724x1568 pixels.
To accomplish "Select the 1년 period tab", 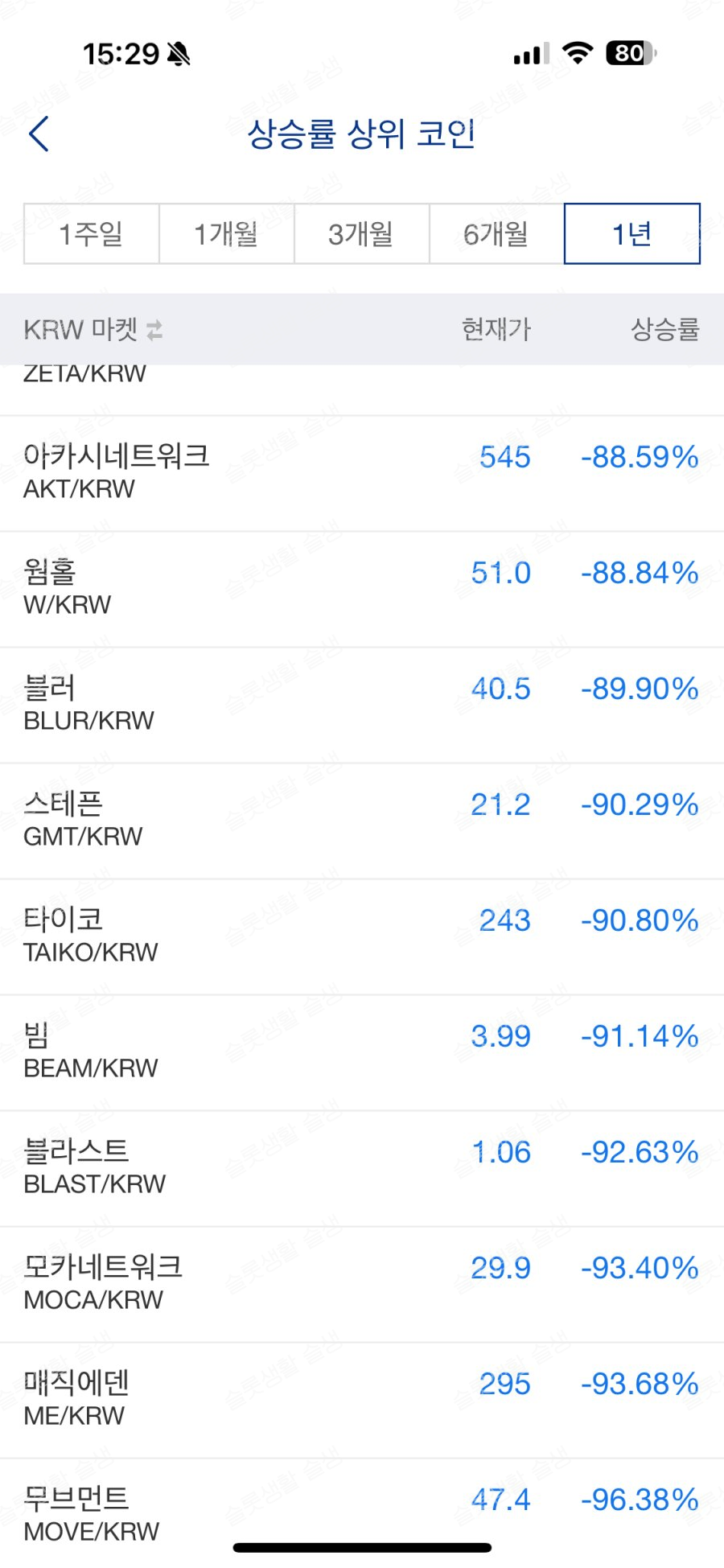I will (631, 234).
